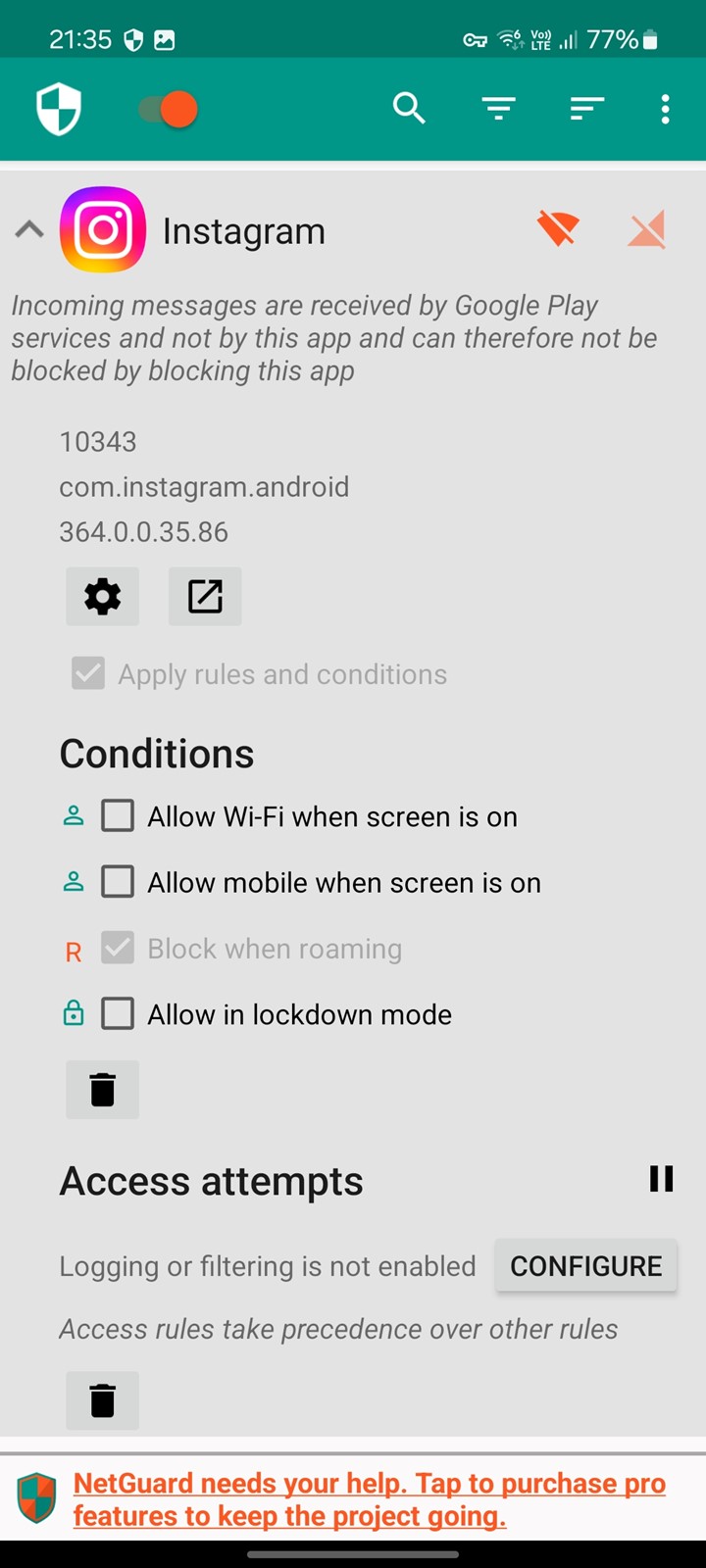Image resolution: width=706 pixels, height=1568 pixels.
Task: Open the purchase pro features link
Action: [370, 1499]
